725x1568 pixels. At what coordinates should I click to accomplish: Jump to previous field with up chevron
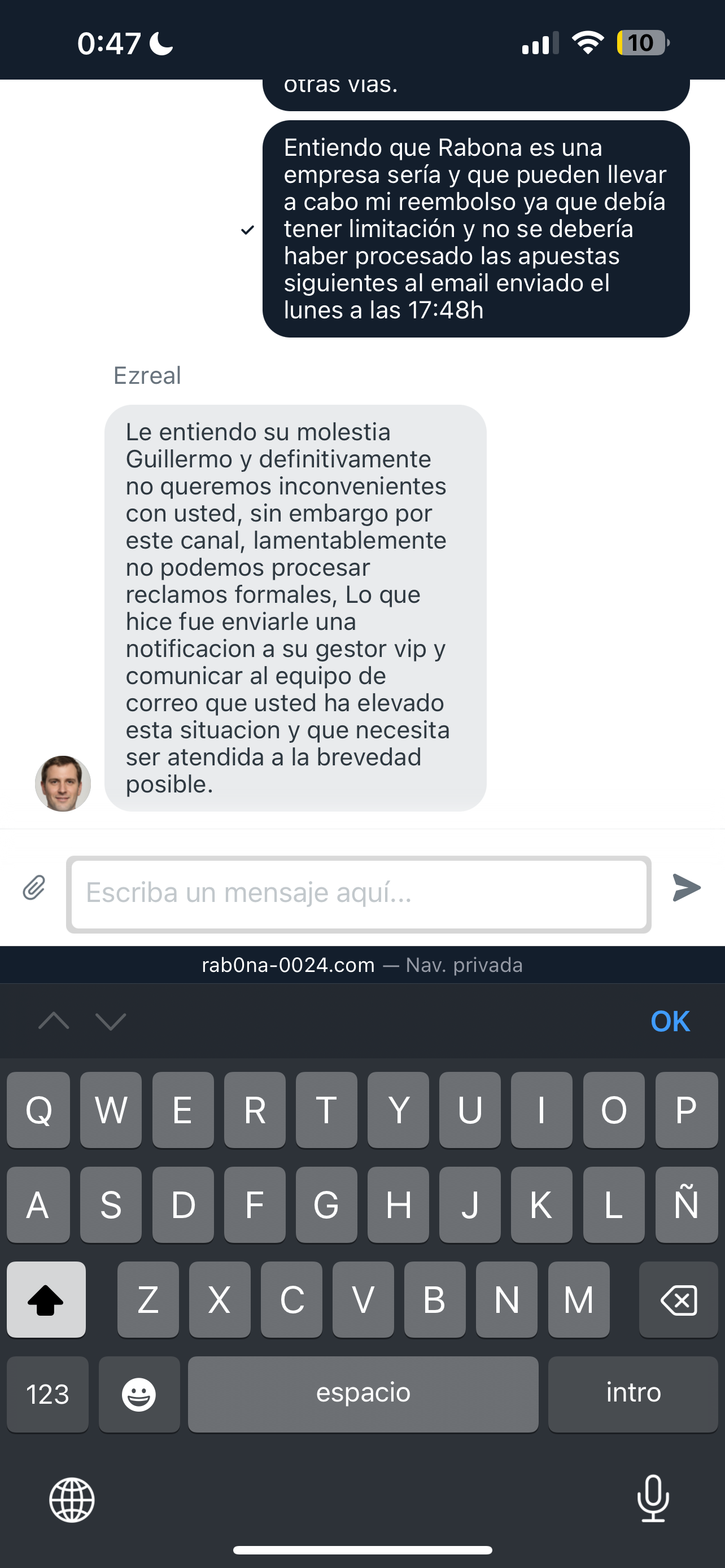click(54, 1021)
